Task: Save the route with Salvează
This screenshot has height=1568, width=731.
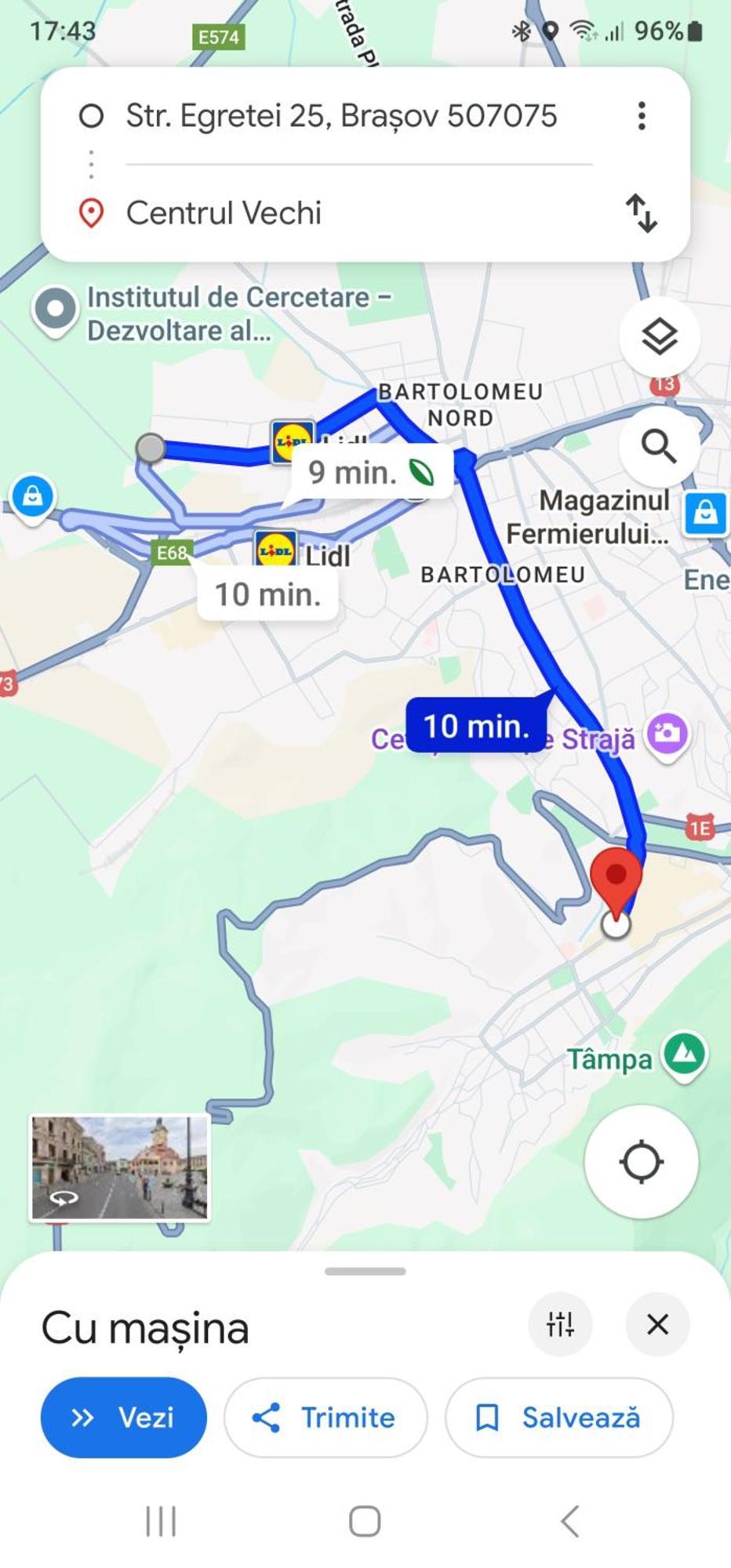Action: [558, 1417]
